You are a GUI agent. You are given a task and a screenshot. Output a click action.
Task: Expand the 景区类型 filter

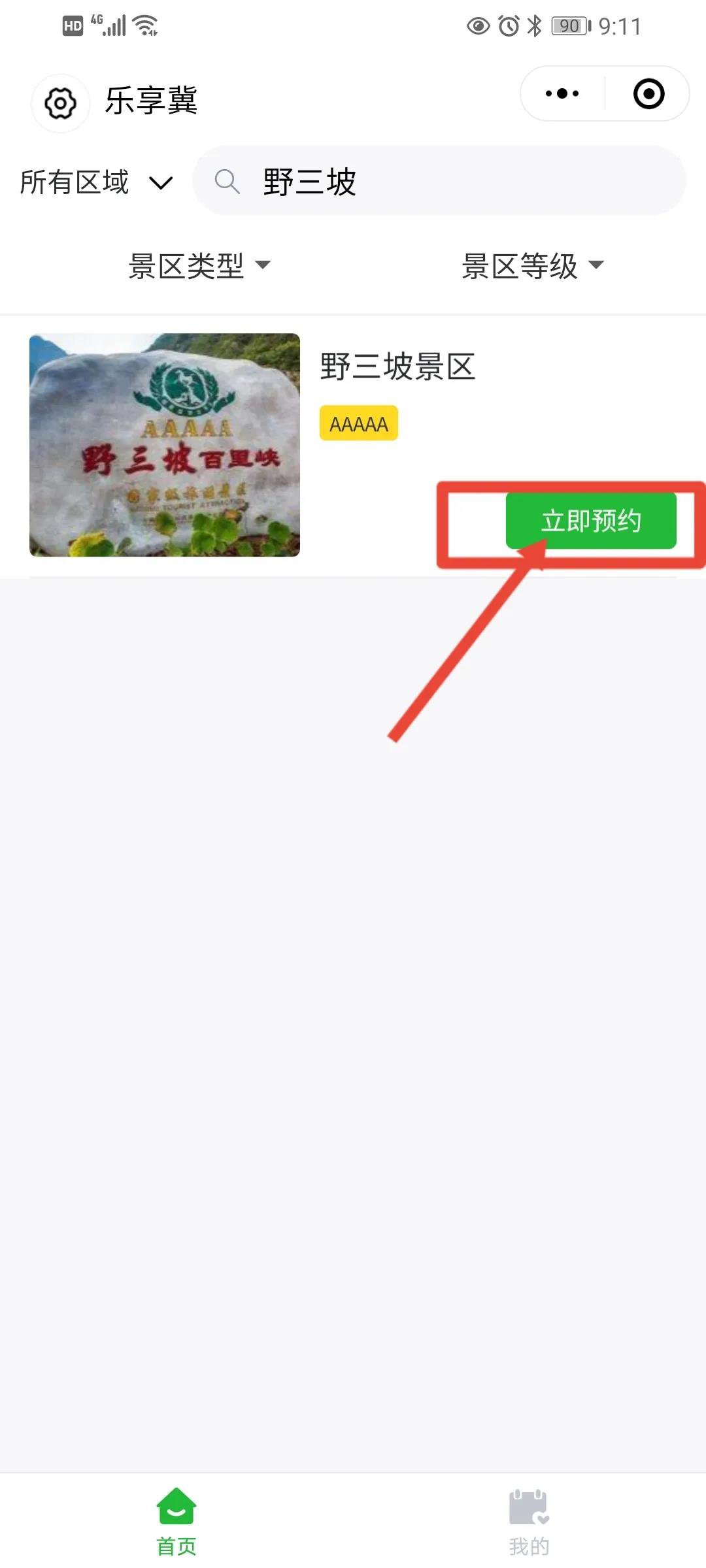[199, 265]
